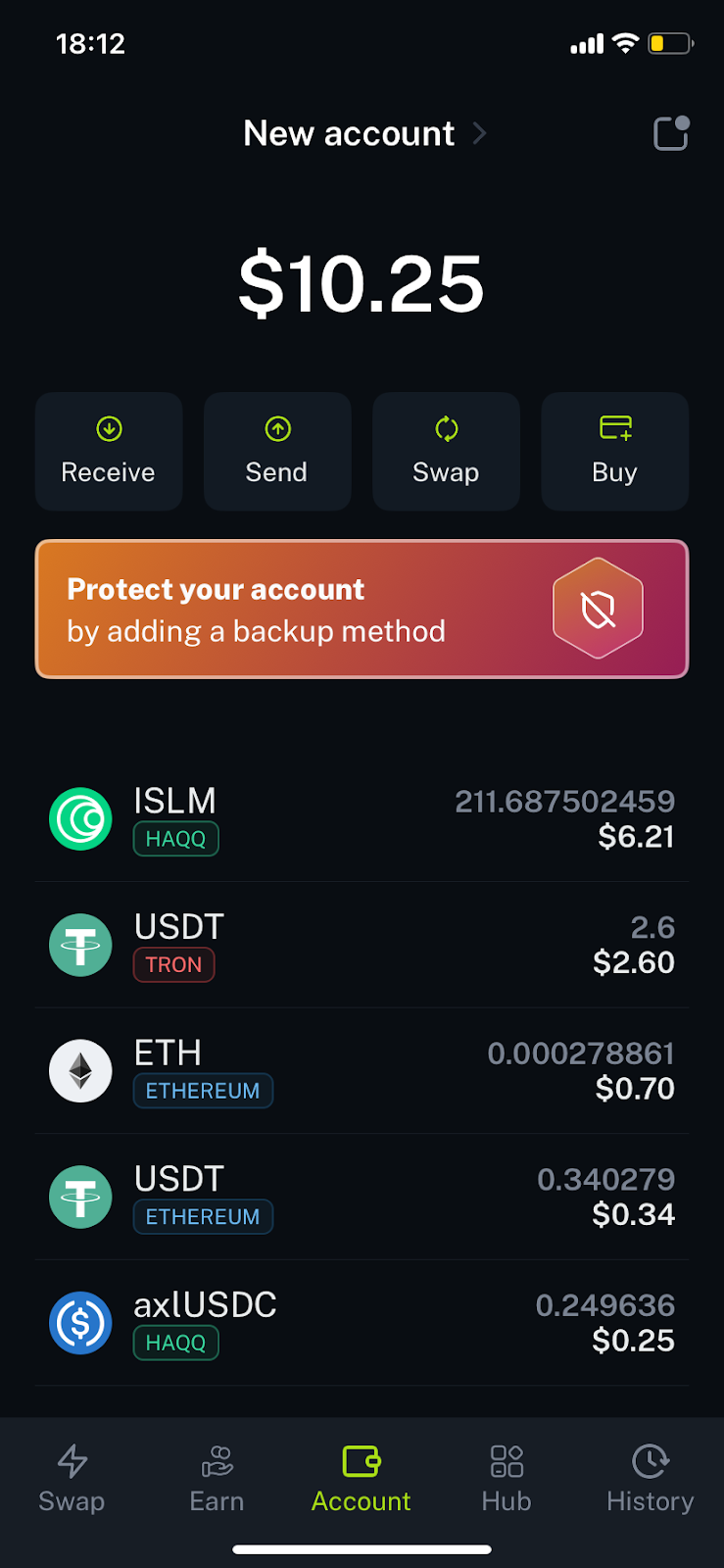Open the ISLM HAQQ token row
Image resolution: width=724 pixels, height=1568 pixels.
click(362, 819)
